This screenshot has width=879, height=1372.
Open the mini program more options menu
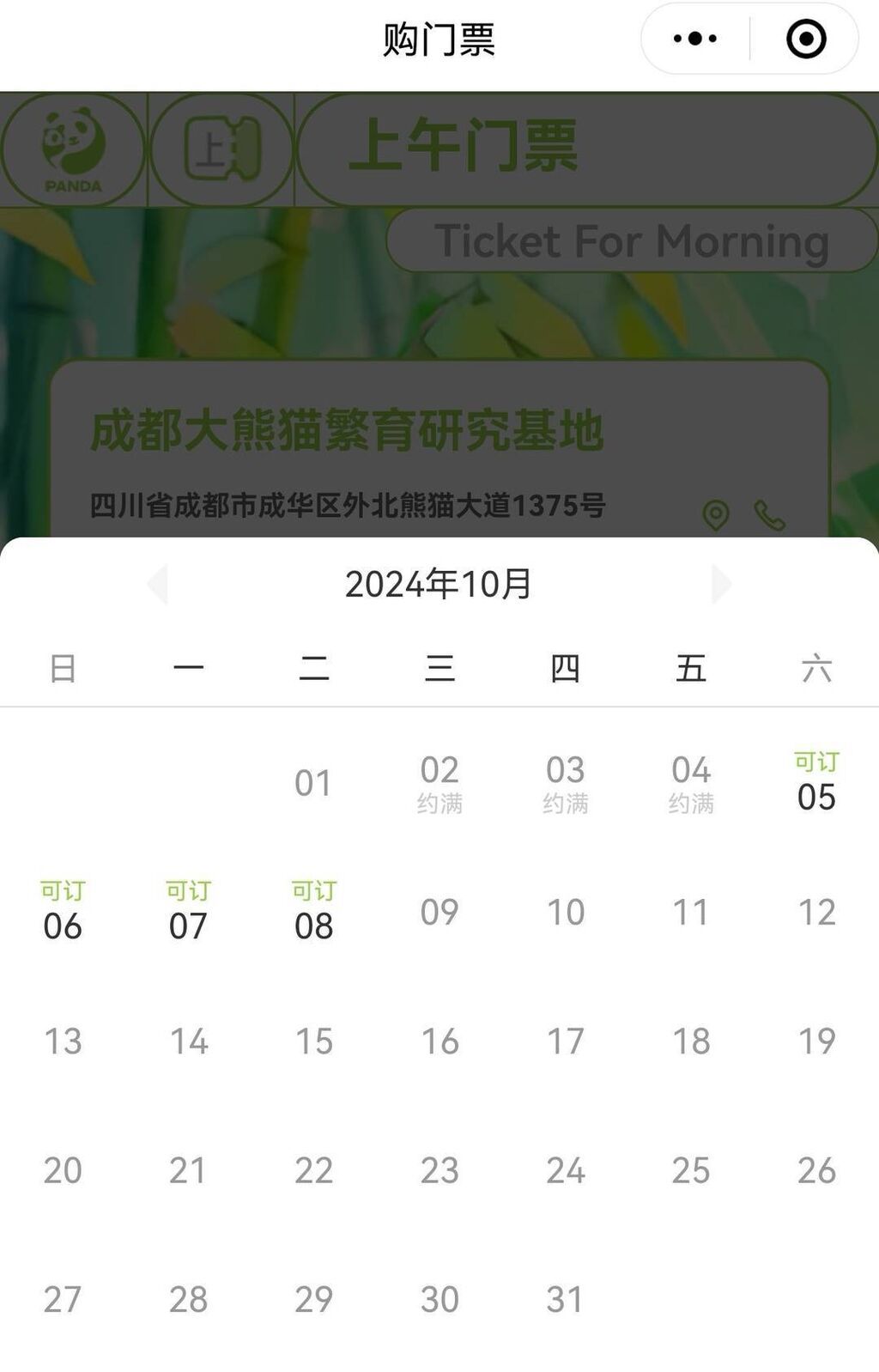pyautogui.click(x=695, y=39)
